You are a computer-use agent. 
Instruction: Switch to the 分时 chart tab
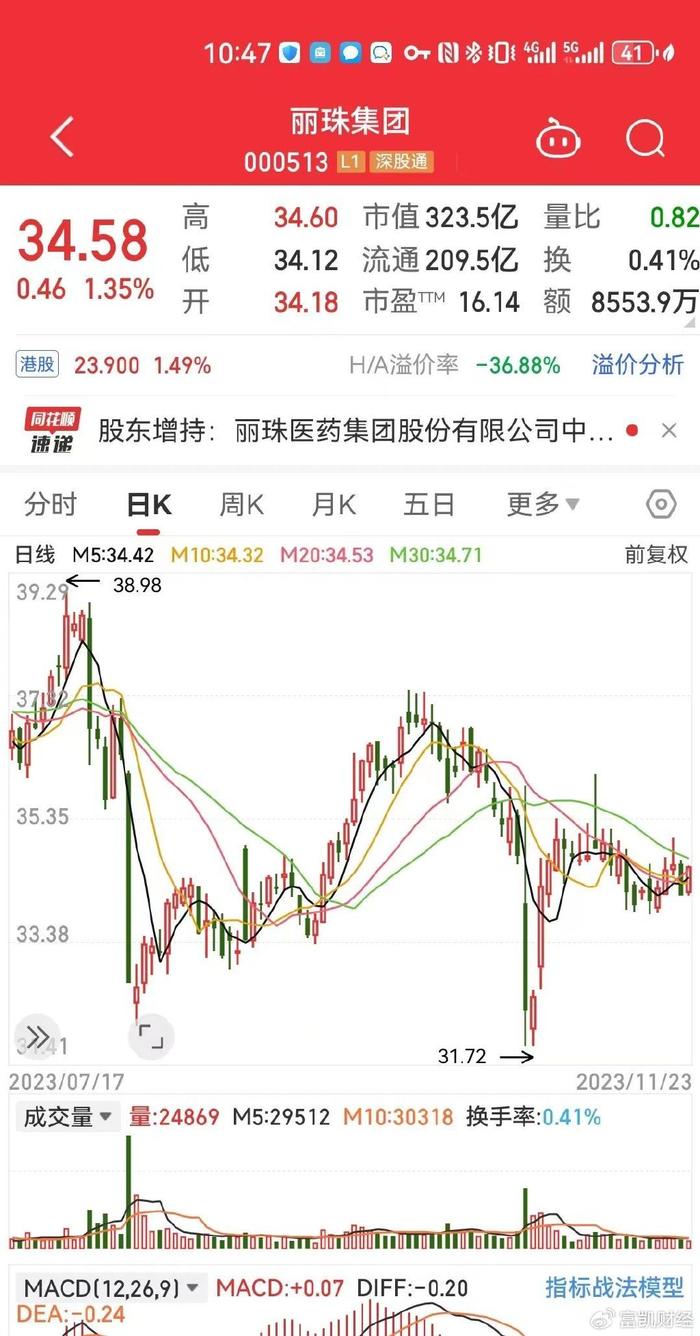click(x=50, y=505)
